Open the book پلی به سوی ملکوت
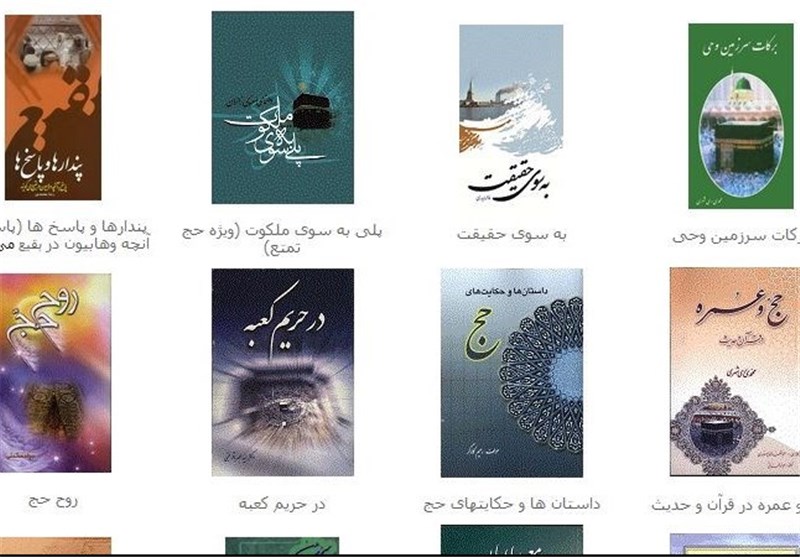Viewport: 800px width, 557px height. pyautogui.click(x=282, y=107)
